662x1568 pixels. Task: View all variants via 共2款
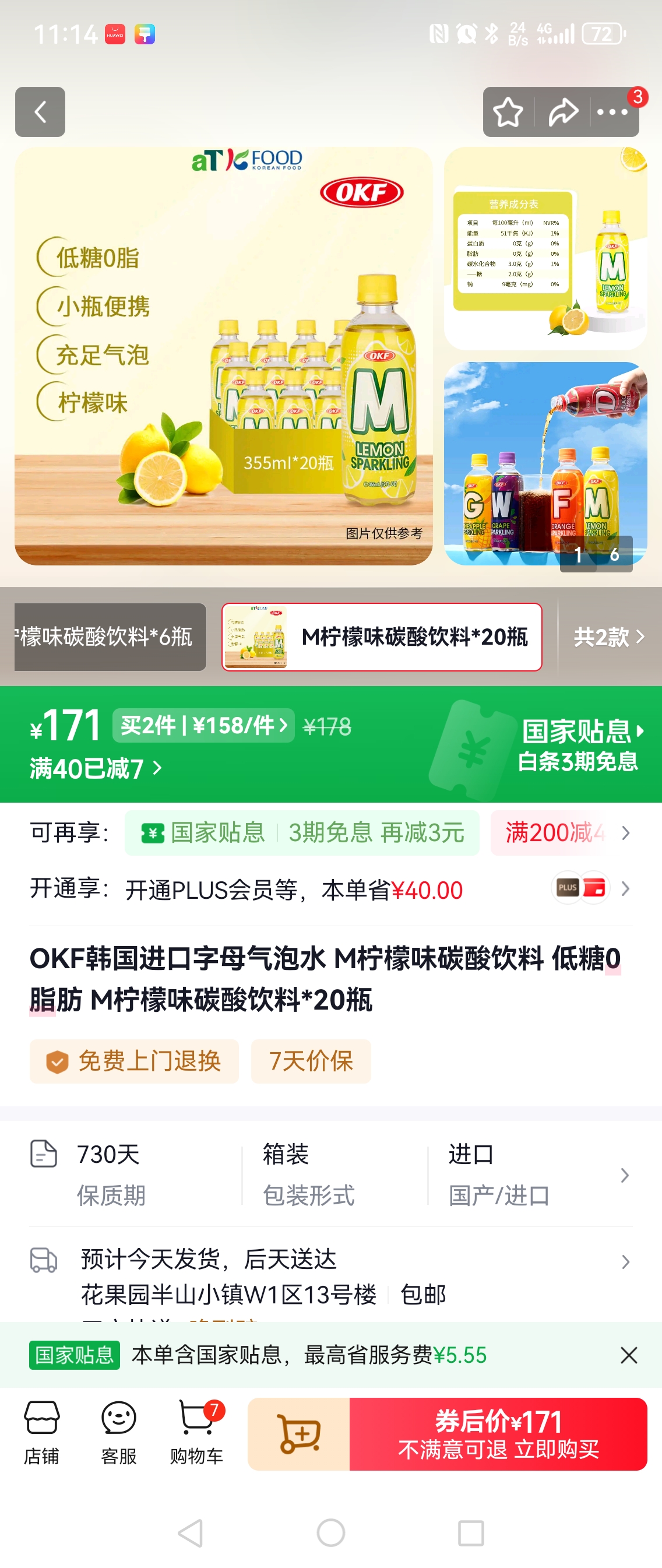(608, 637)
